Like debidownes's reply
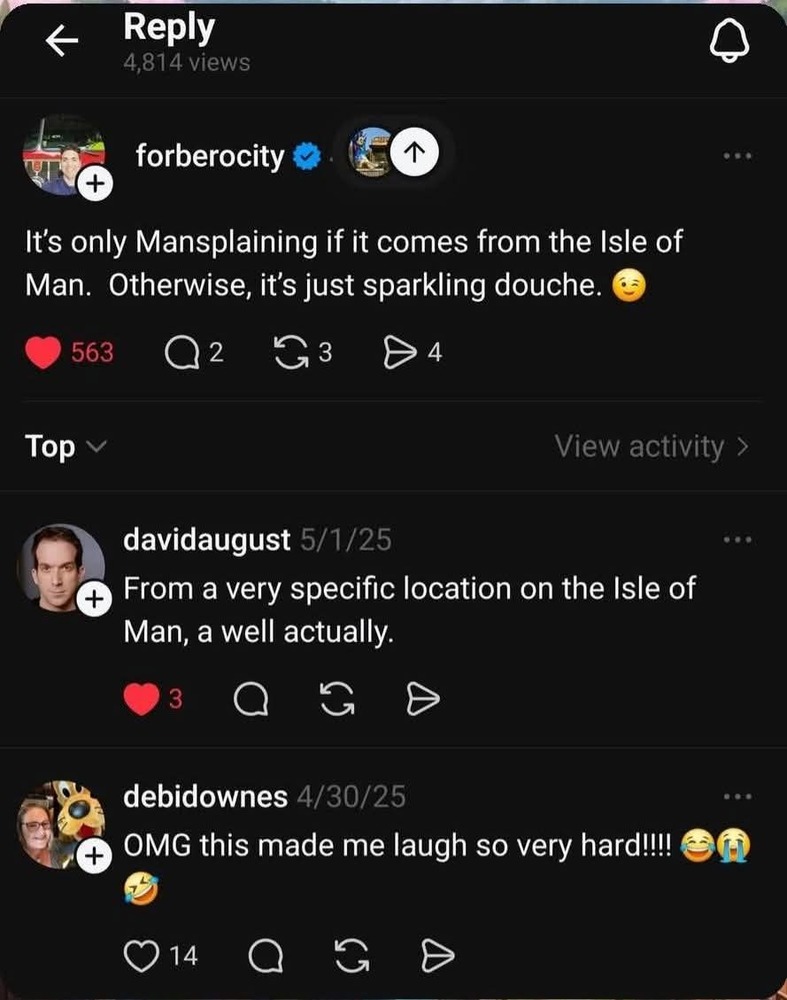Viewport: 787px width, 1000px height. [139, 957]
